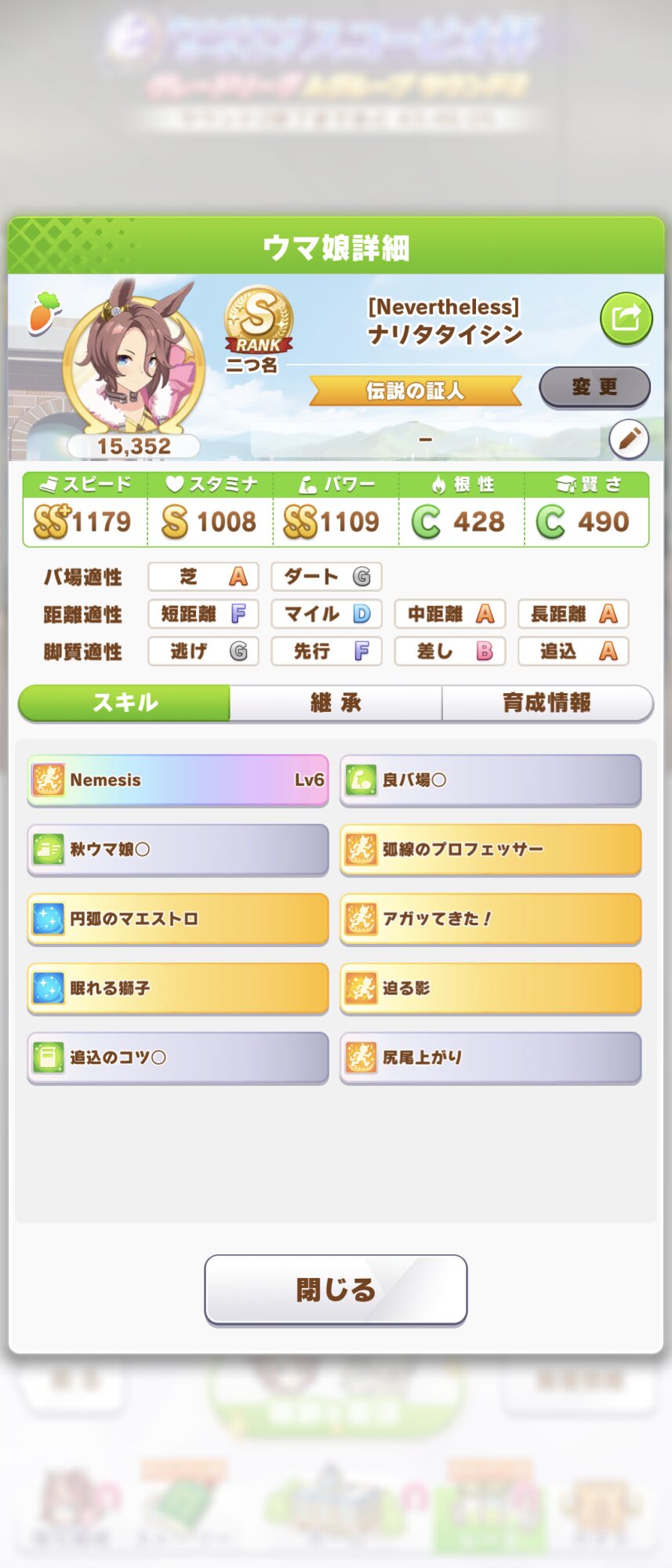View the 良バ場○ skill details
Screen dimensions: 672x1568
490,780
